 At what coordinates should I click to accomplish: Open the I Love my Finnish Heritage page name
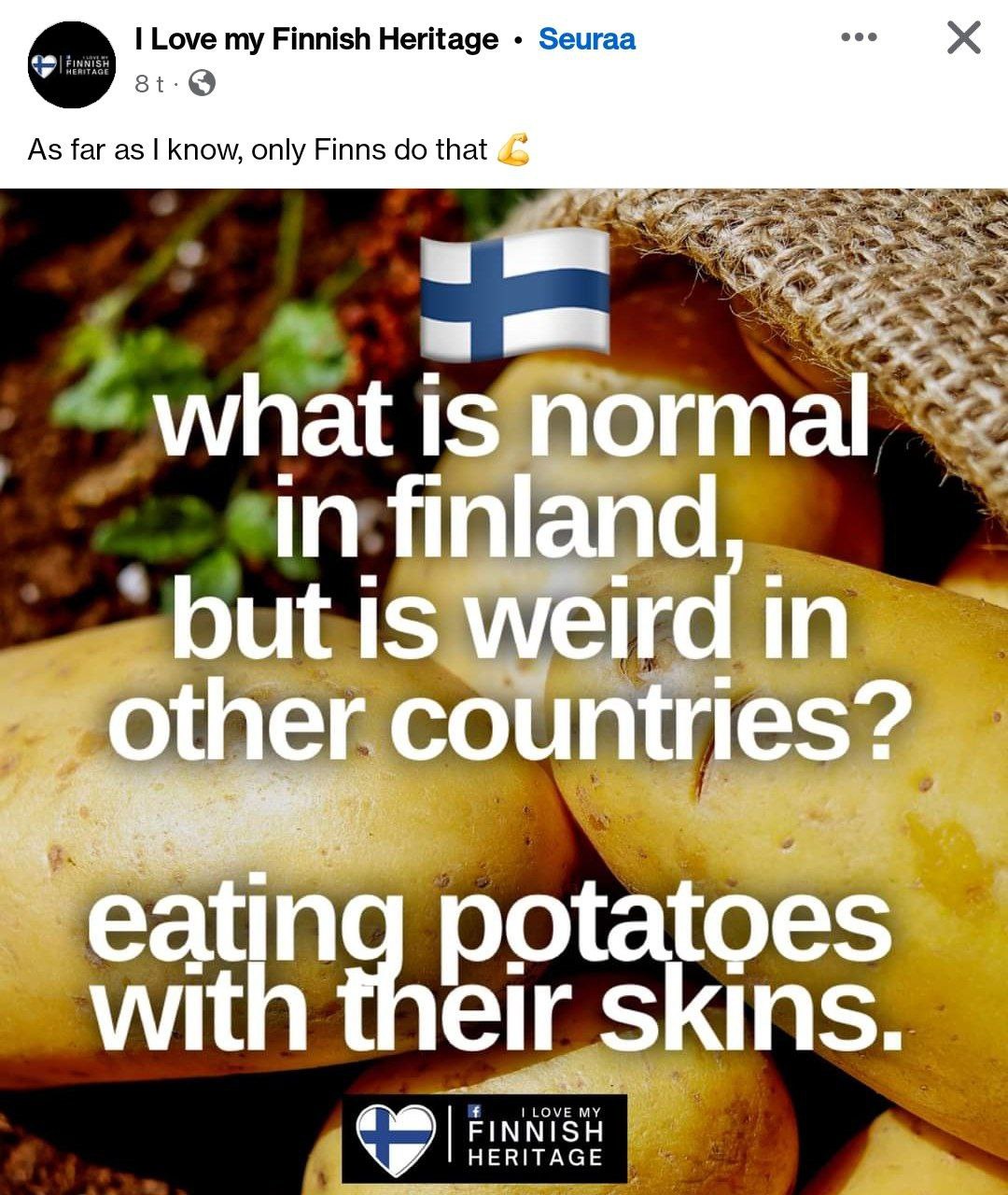click(316, 39)
